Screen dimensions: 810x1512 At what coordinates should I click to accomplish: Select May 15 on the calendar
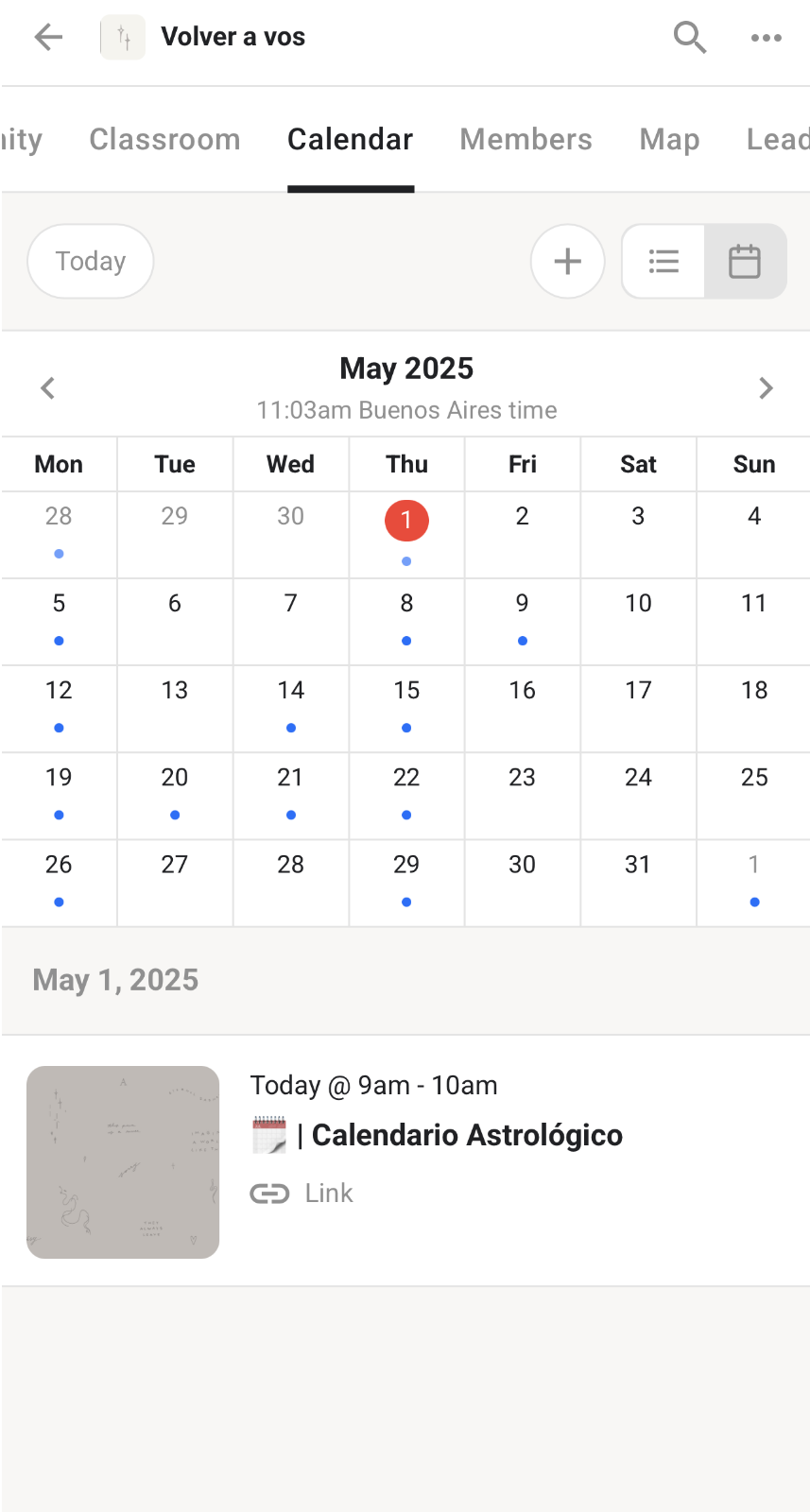pyautogui.click(x=406, y=709)
